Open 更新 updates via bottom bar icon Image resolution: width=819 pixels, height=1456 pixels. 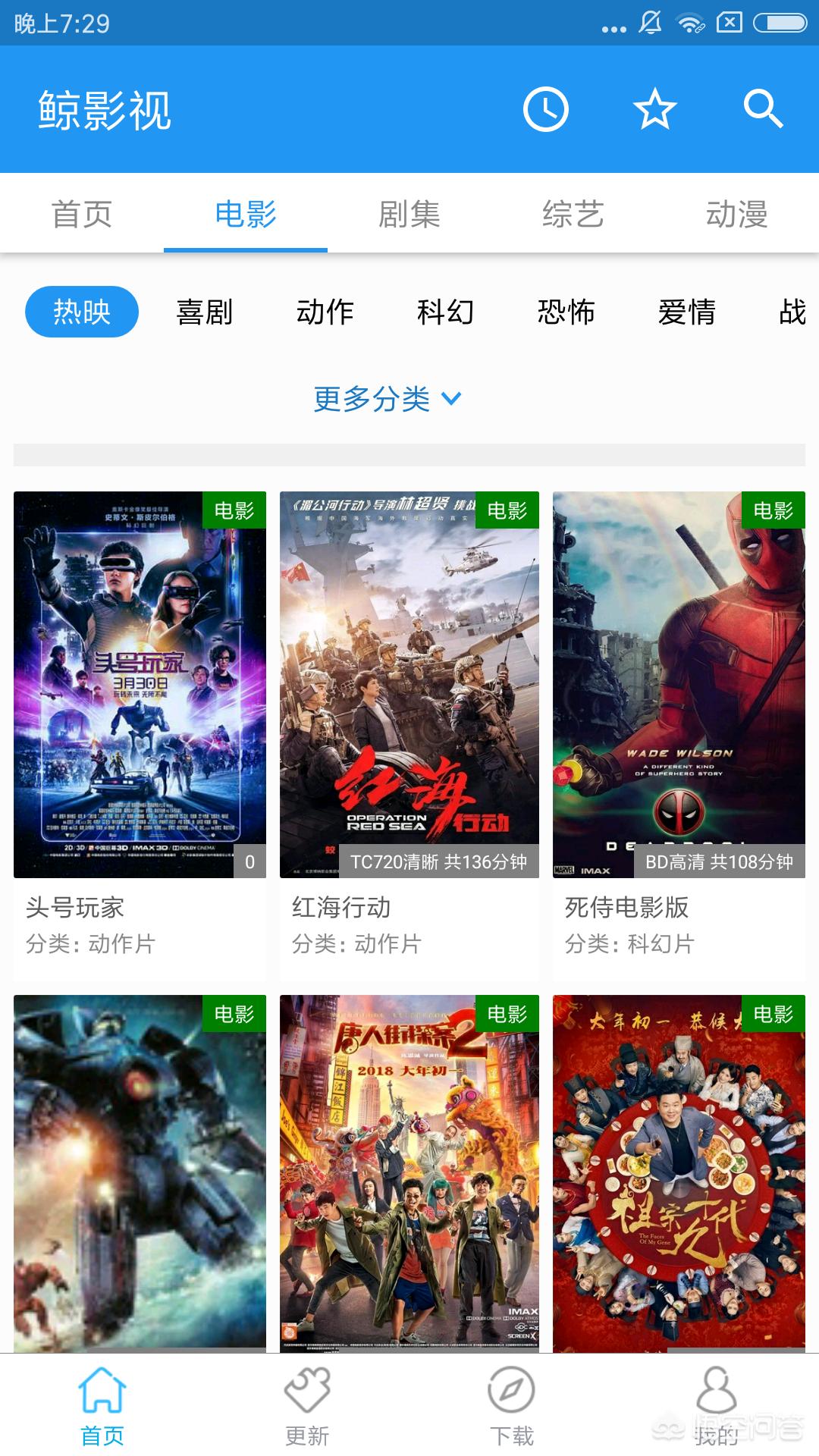[307, 1407]
